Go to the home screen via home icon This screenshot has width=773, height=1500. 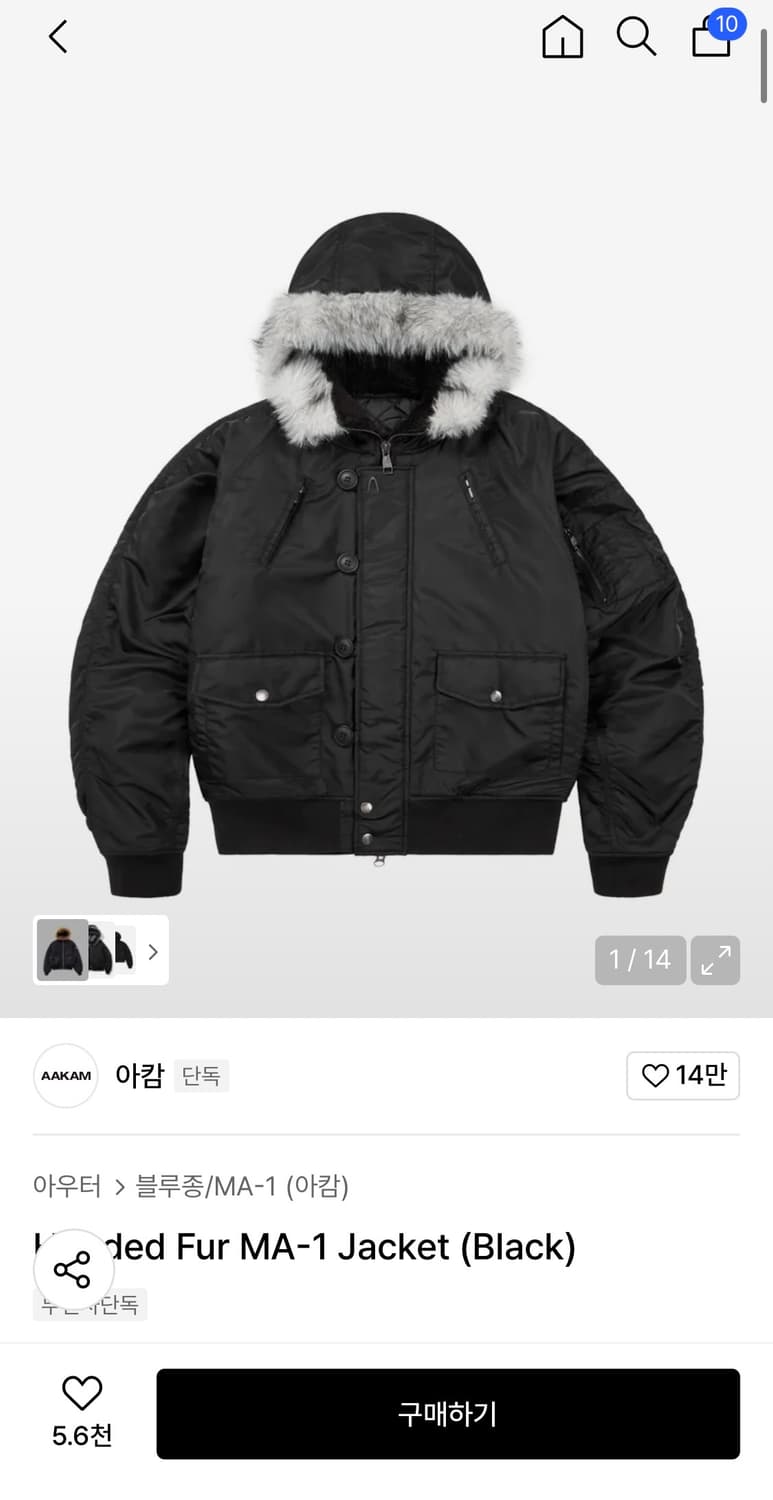[x=562, y=37]
